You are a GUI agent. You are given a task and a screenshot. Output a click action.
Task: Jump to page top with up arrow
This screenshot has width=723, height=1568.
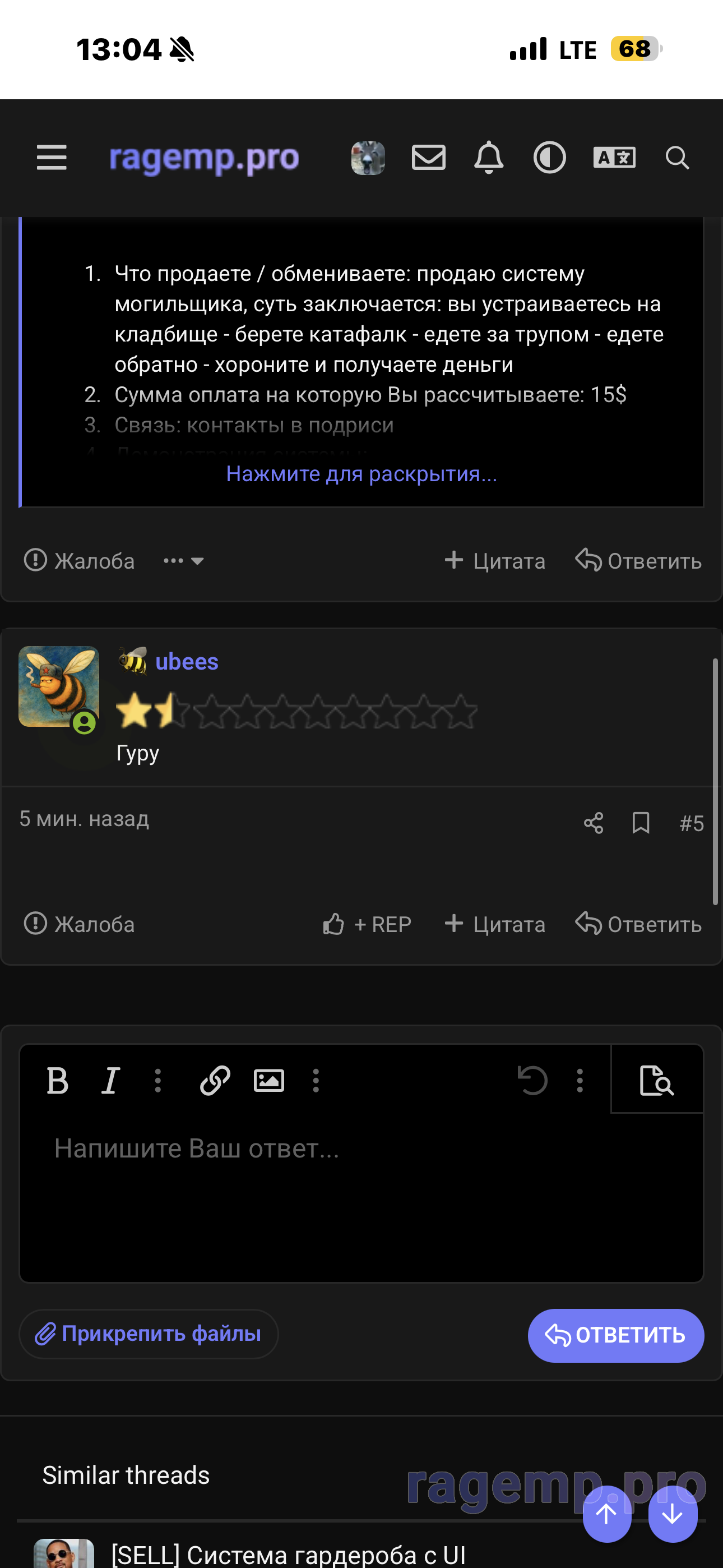point(607,1514)
